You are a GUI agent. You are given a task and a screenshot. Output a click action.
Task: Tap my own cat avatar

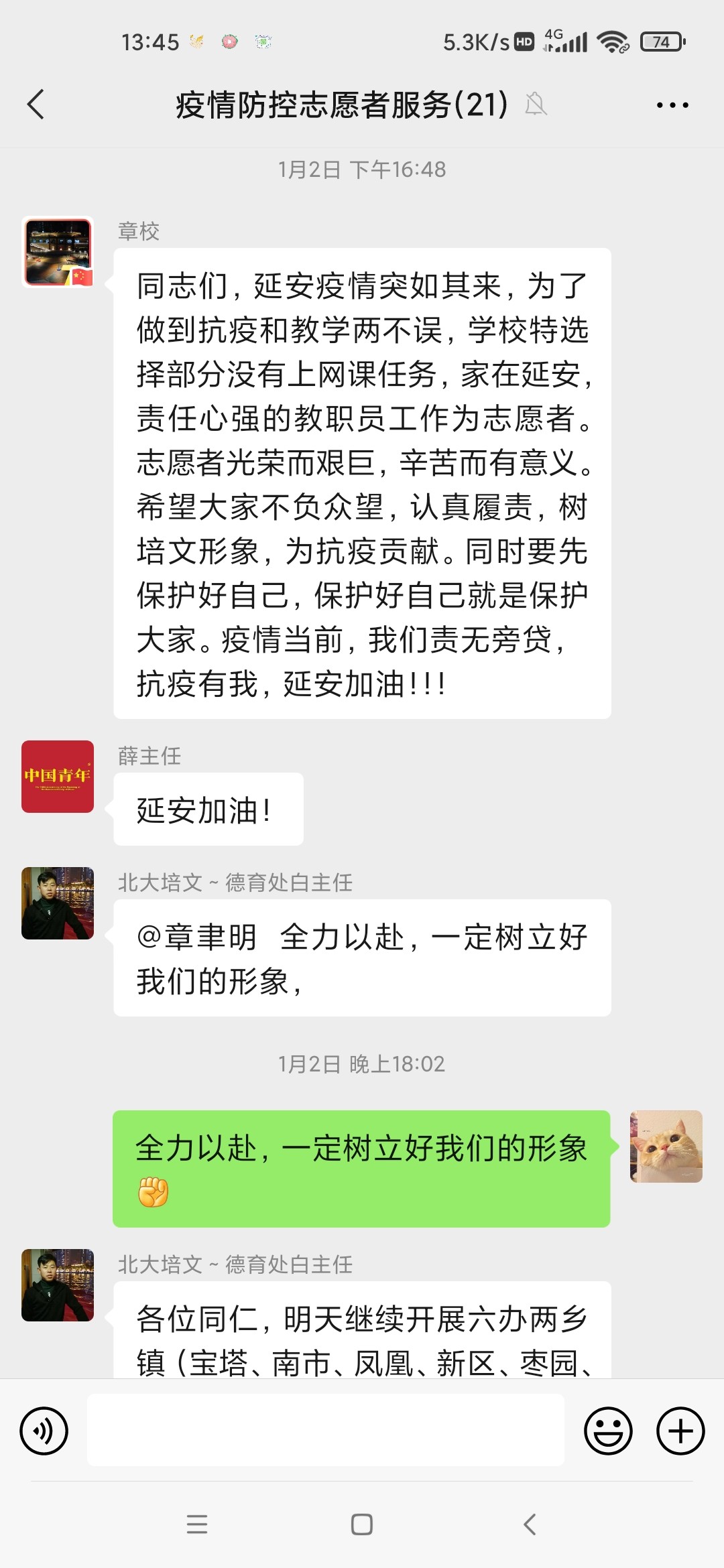[x=666, y=1147]
